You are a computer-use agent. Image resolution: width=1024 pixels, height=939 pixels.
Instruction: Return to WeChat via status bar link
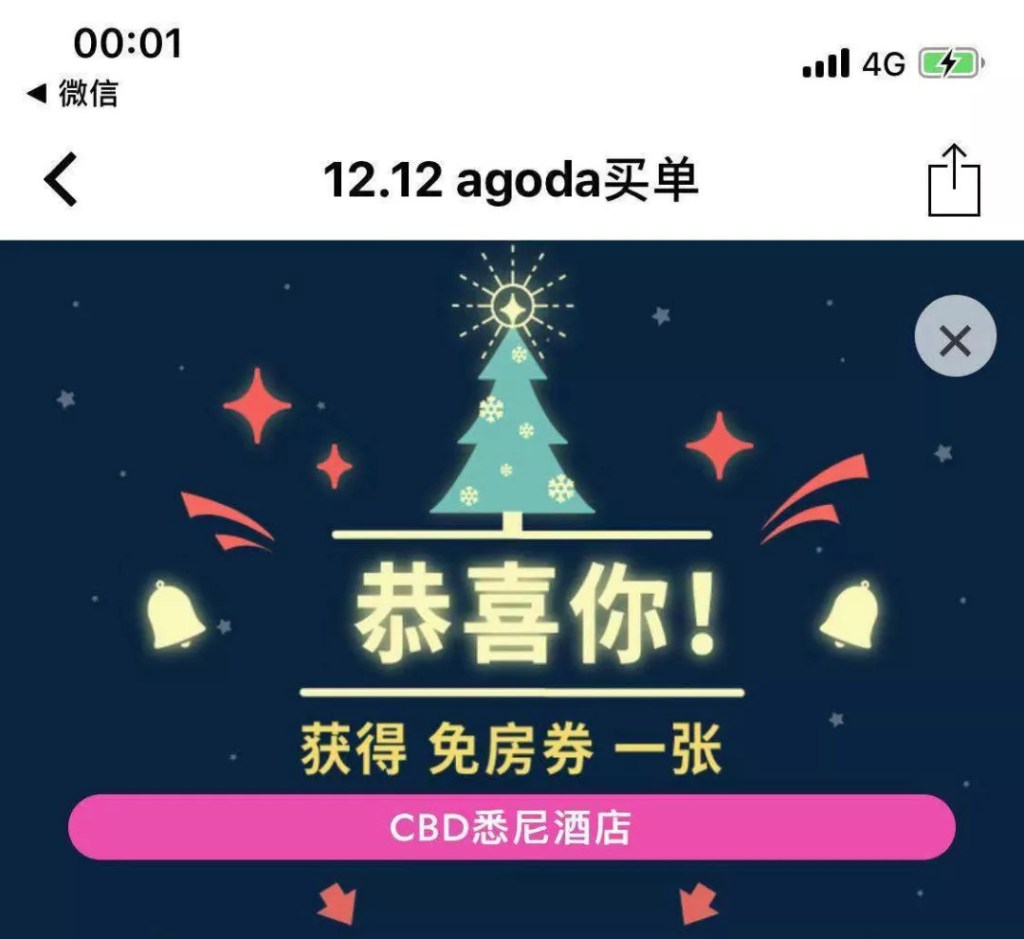click(72, 94)
